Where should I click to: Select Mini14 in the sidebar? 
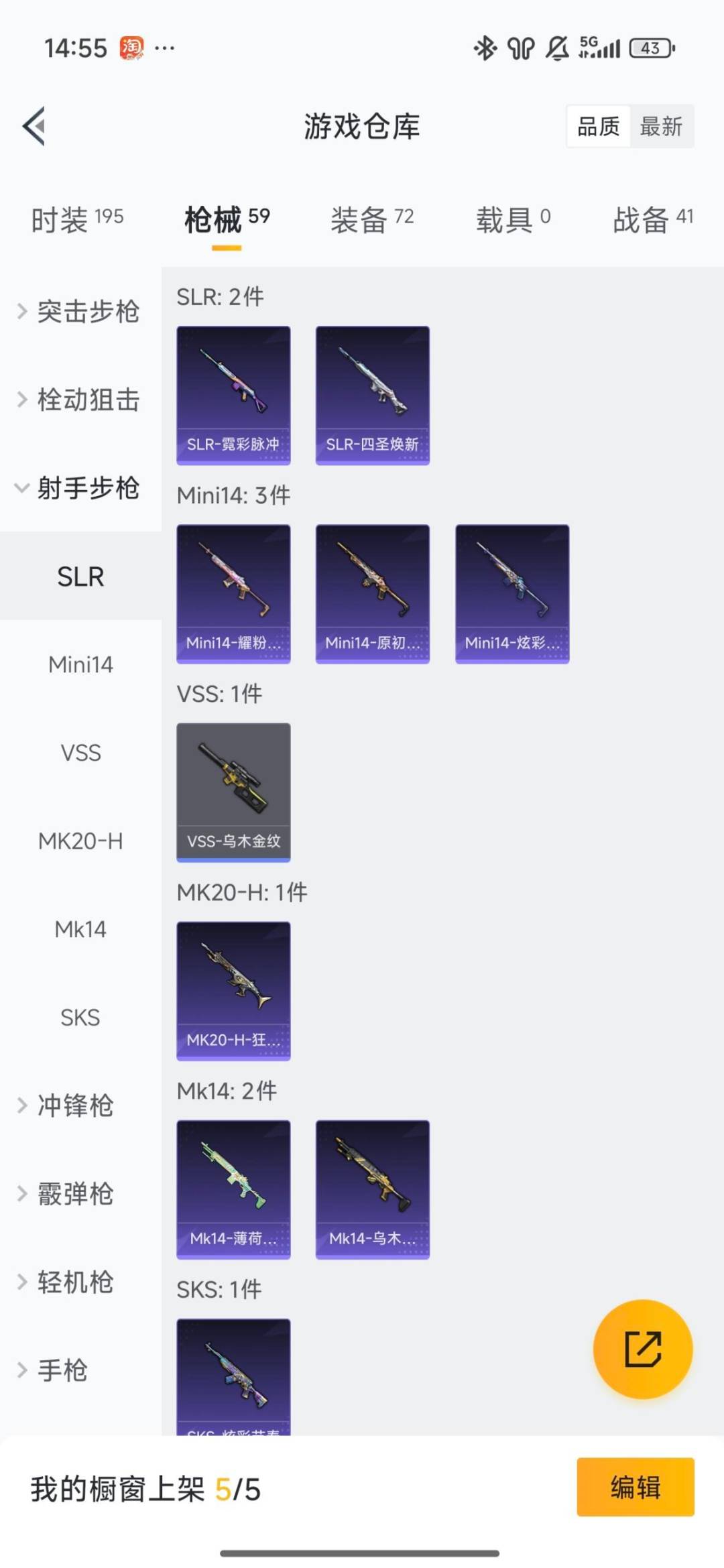[80, 664]
